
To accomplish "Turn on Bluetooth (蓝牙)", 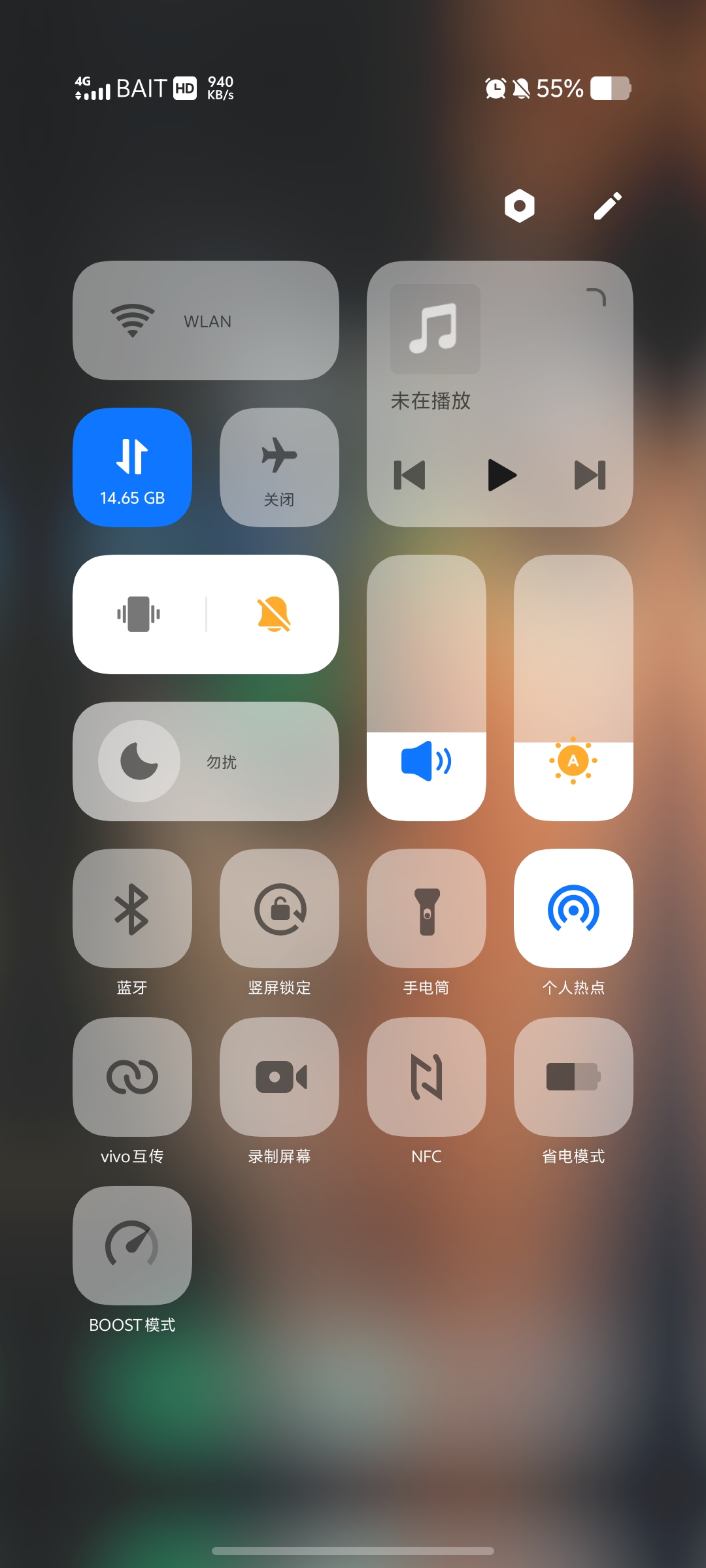I will click(x=132, y=908).
